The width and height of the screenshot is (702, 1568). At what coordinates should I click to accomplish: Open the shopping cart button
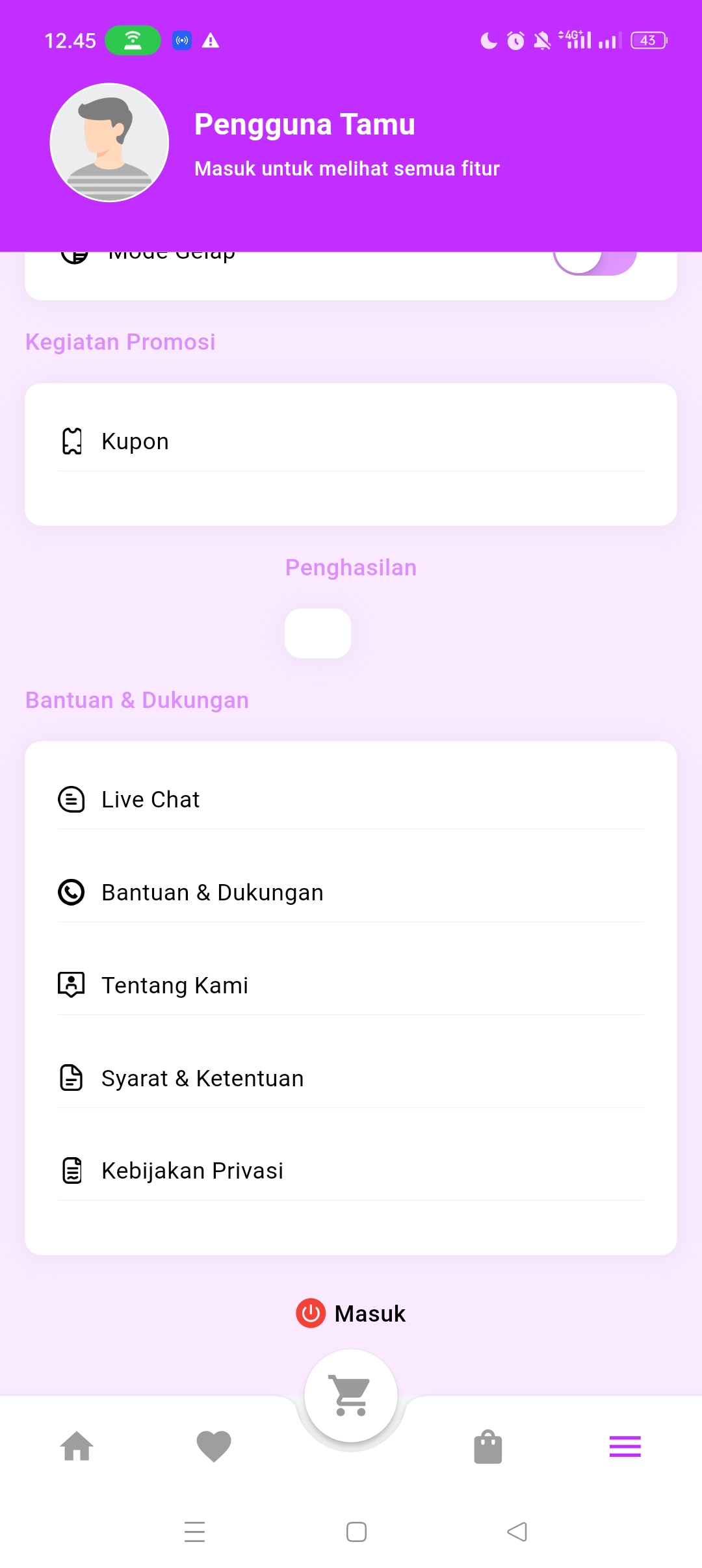[x=351, y=1396]
